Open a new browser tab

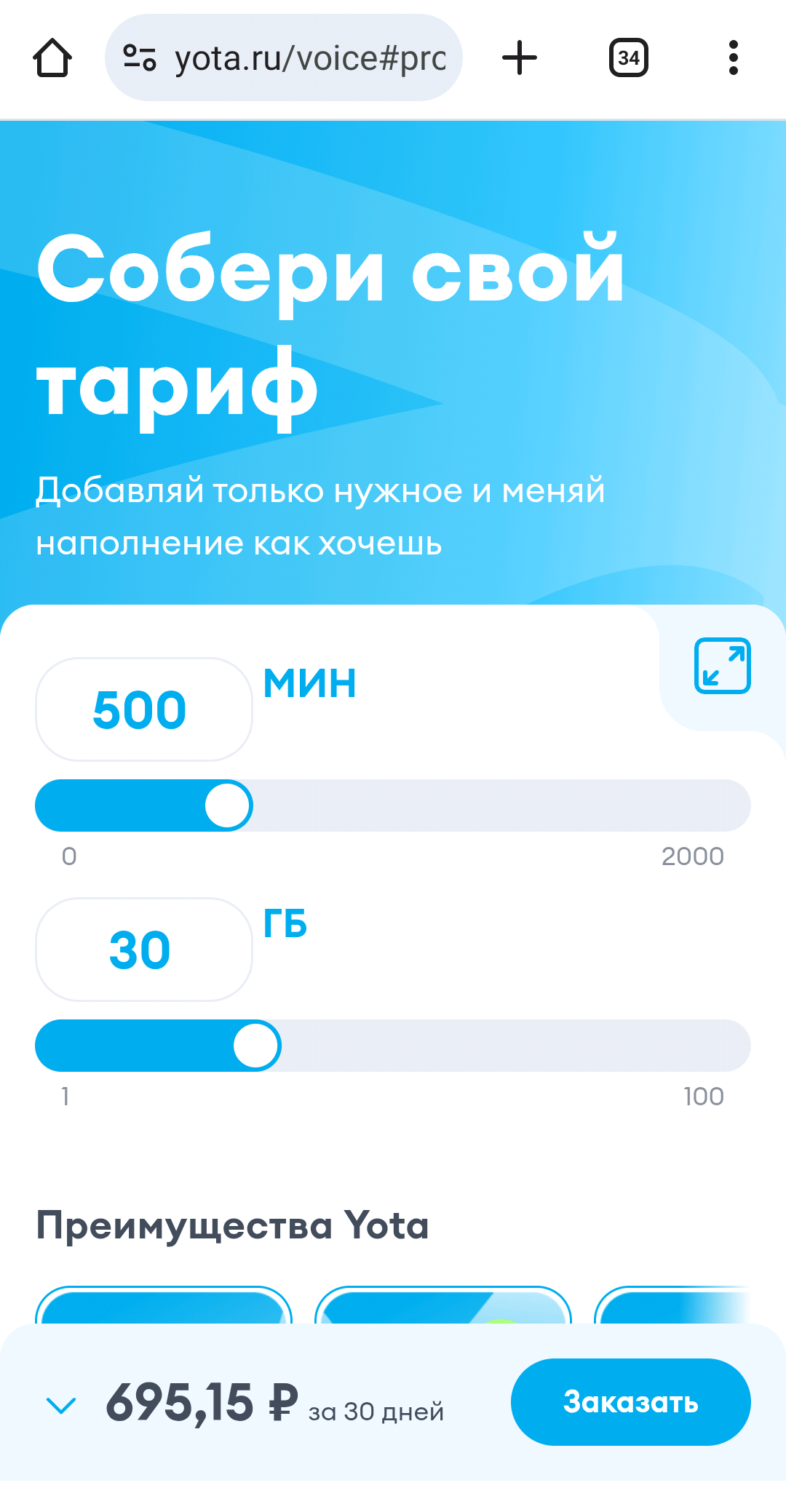520,58
